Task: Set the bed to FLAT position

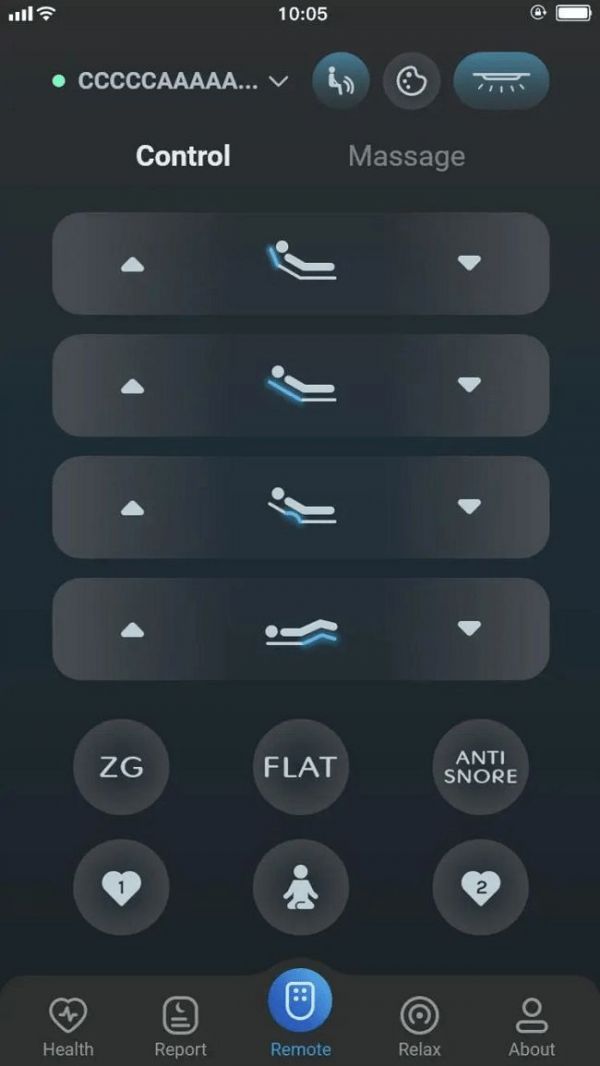Action: pos(300,767)
